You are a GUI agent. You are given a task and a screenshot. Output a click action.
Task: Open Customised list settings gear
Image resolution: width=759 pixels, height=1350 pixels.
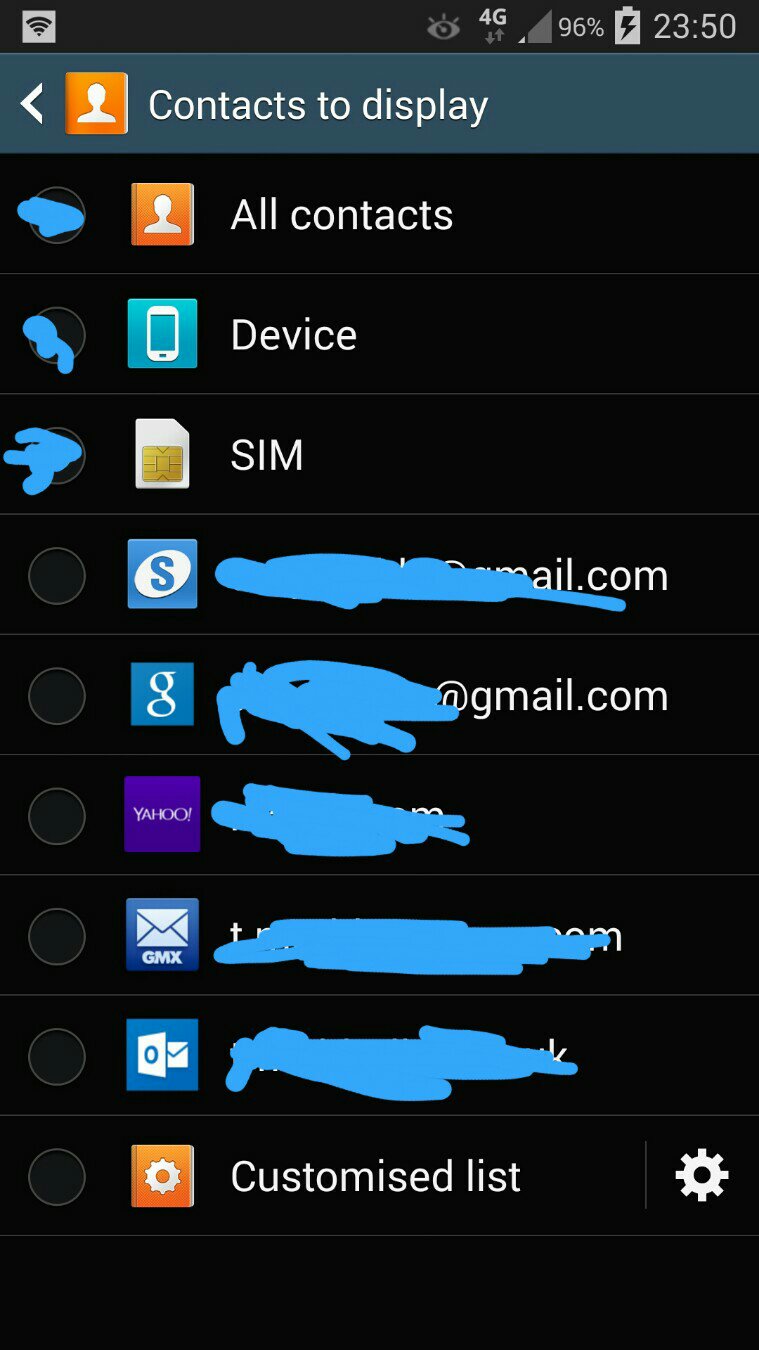[702, 1175]
